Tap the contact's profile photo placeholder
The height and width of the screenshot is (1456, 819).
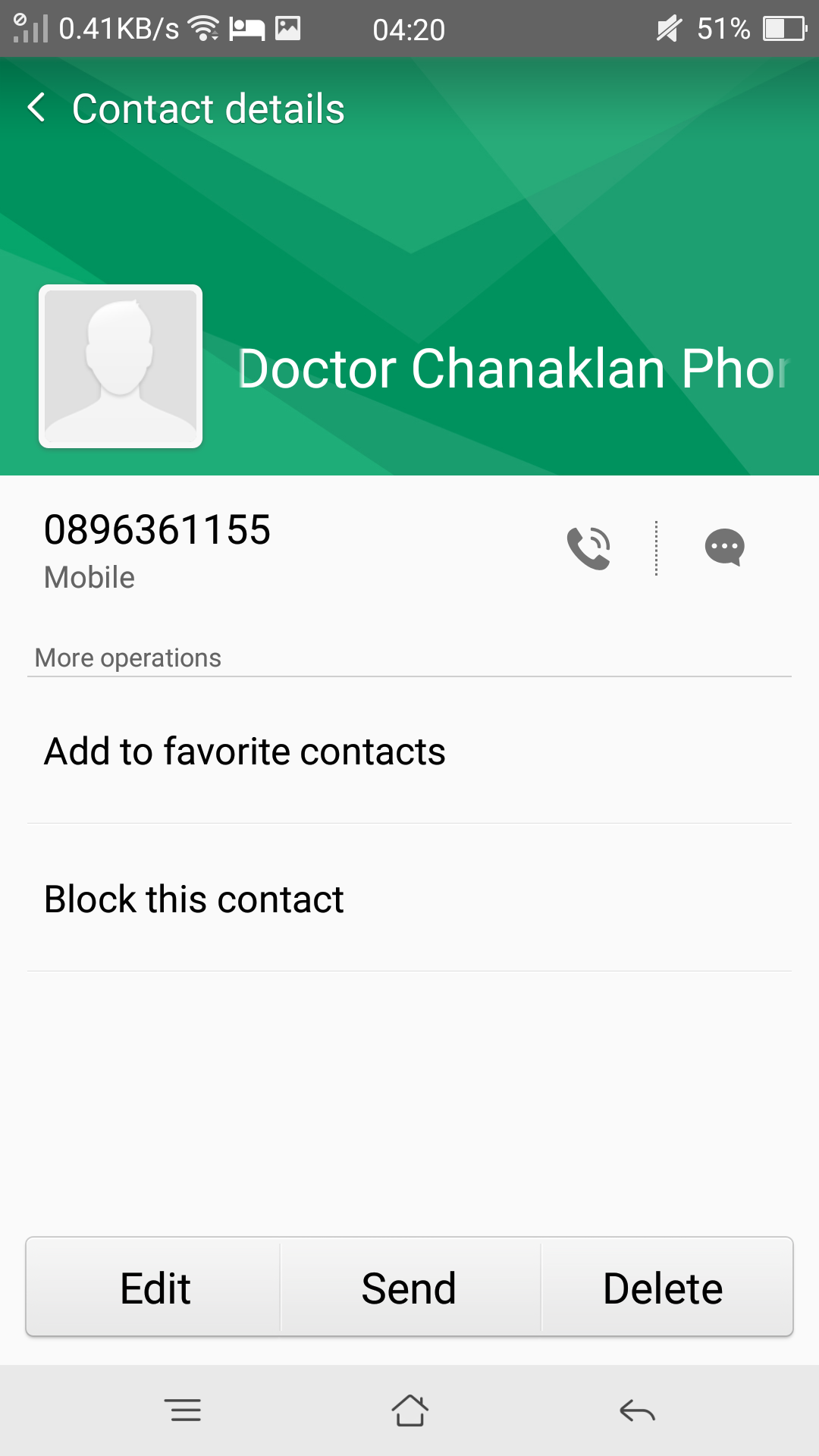121,366
